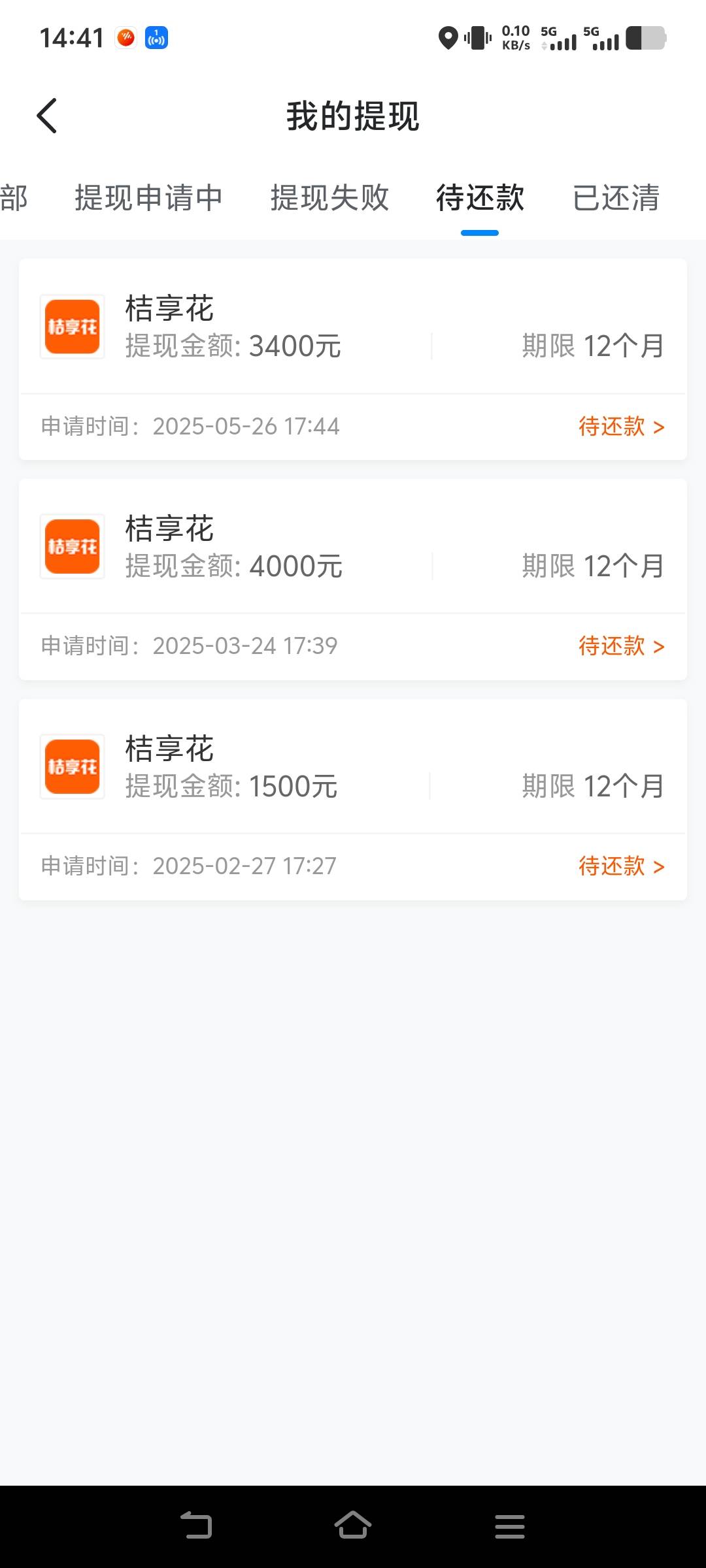Open the 1500元 桔享花 withdrawal card
Viewport: 706px width, 1568px height.
[x=353, y=768]
